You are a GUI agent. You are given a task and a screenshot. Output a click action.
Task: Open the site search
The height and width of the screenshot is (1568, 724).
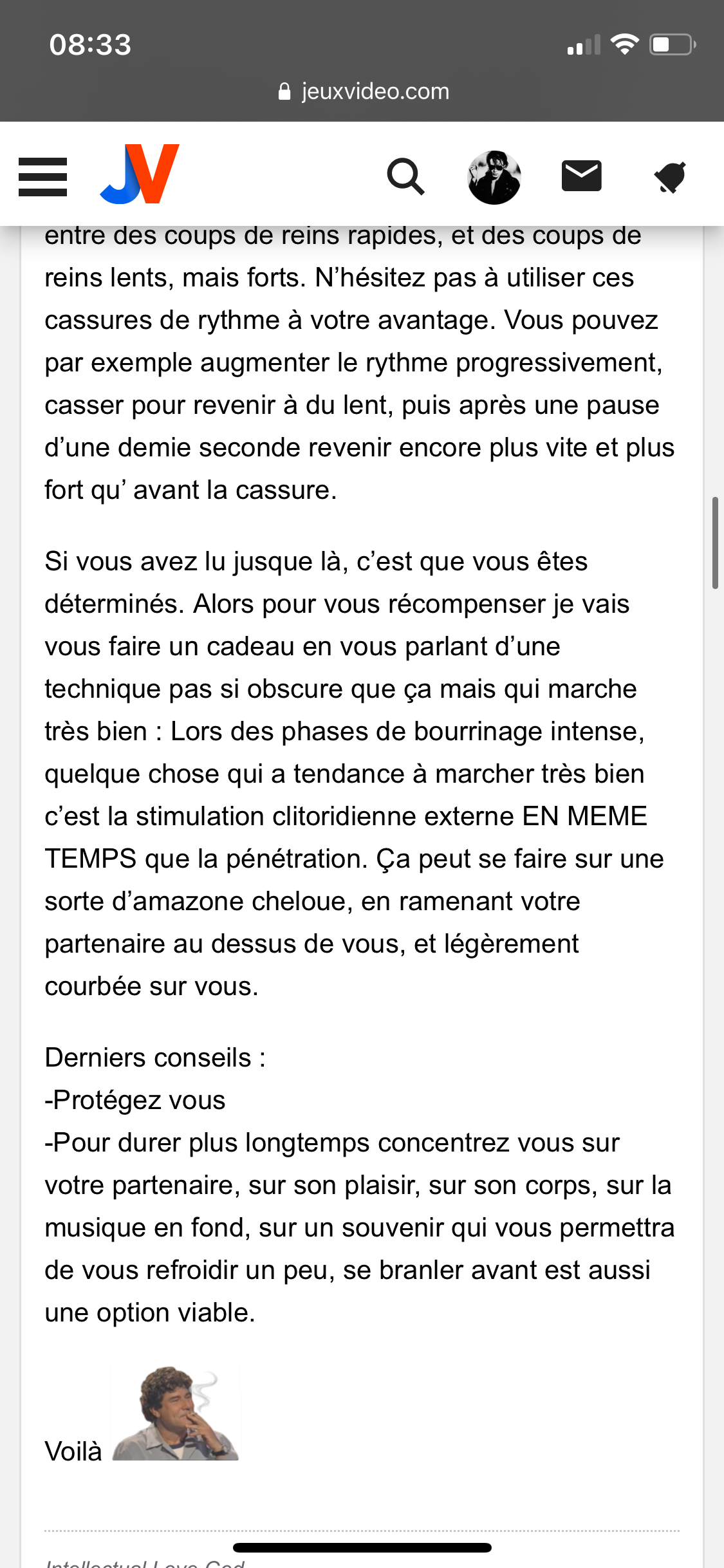(x=405, y=176)
